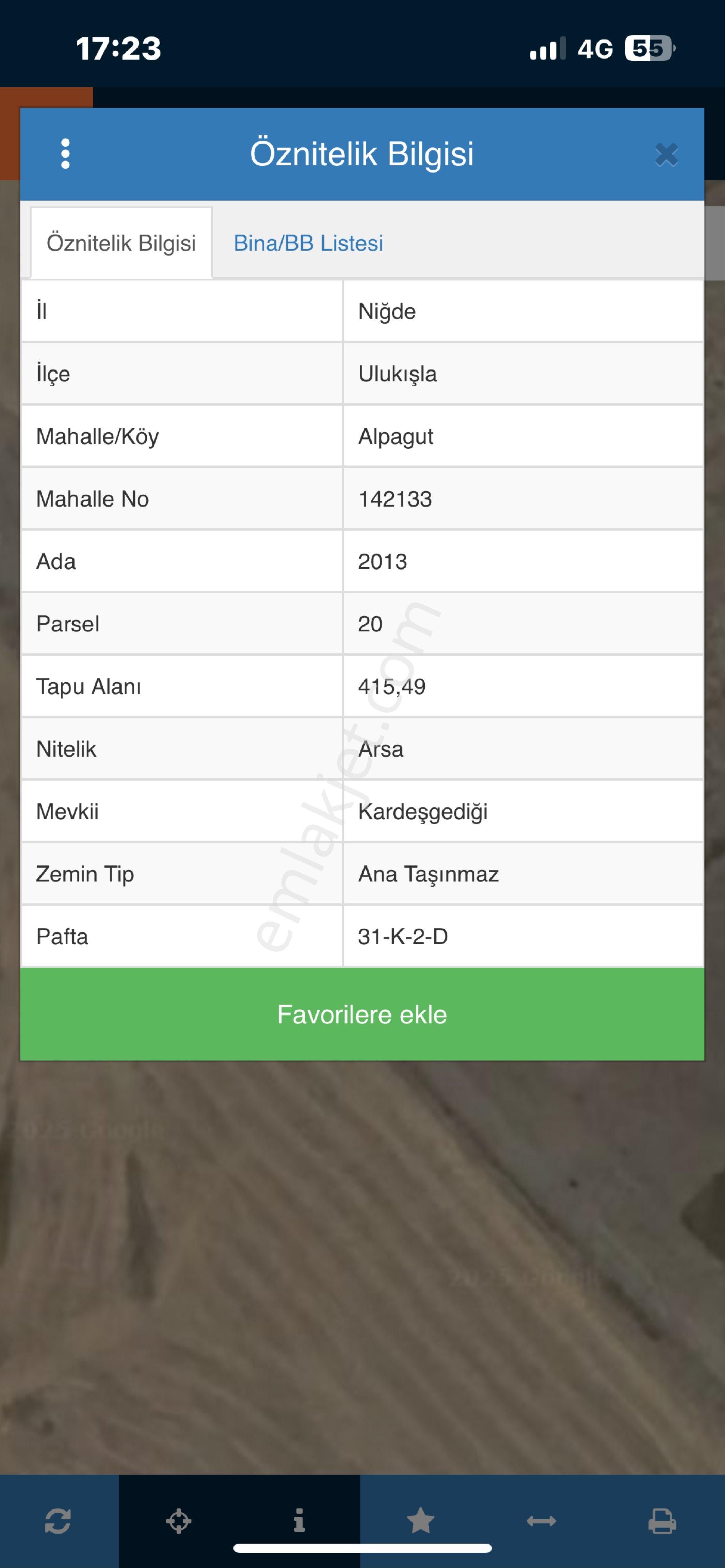Tap the info icon in bottom toolbar

[299, 1520]
